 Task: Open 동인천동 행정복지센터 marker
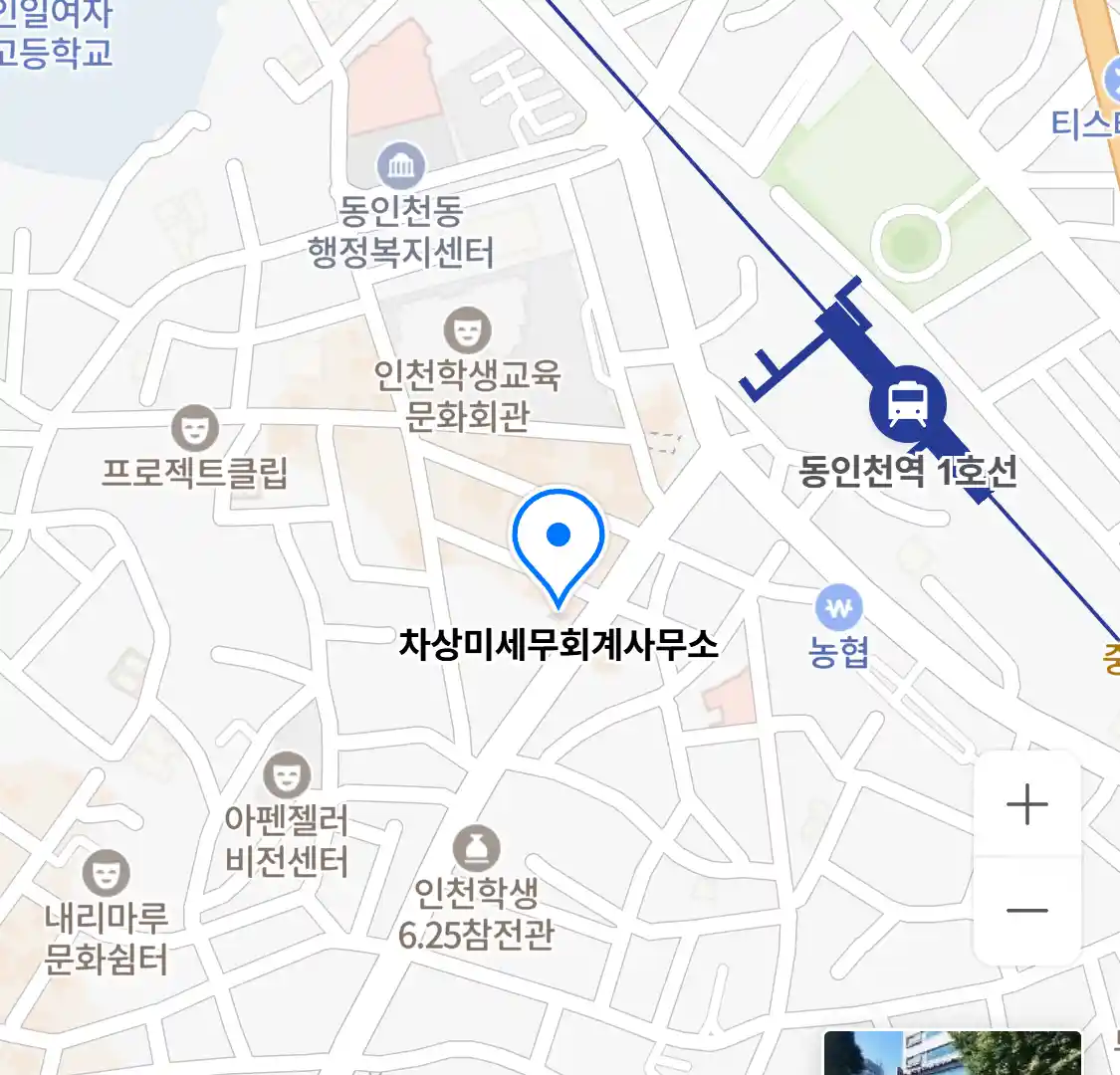(400, 167)
